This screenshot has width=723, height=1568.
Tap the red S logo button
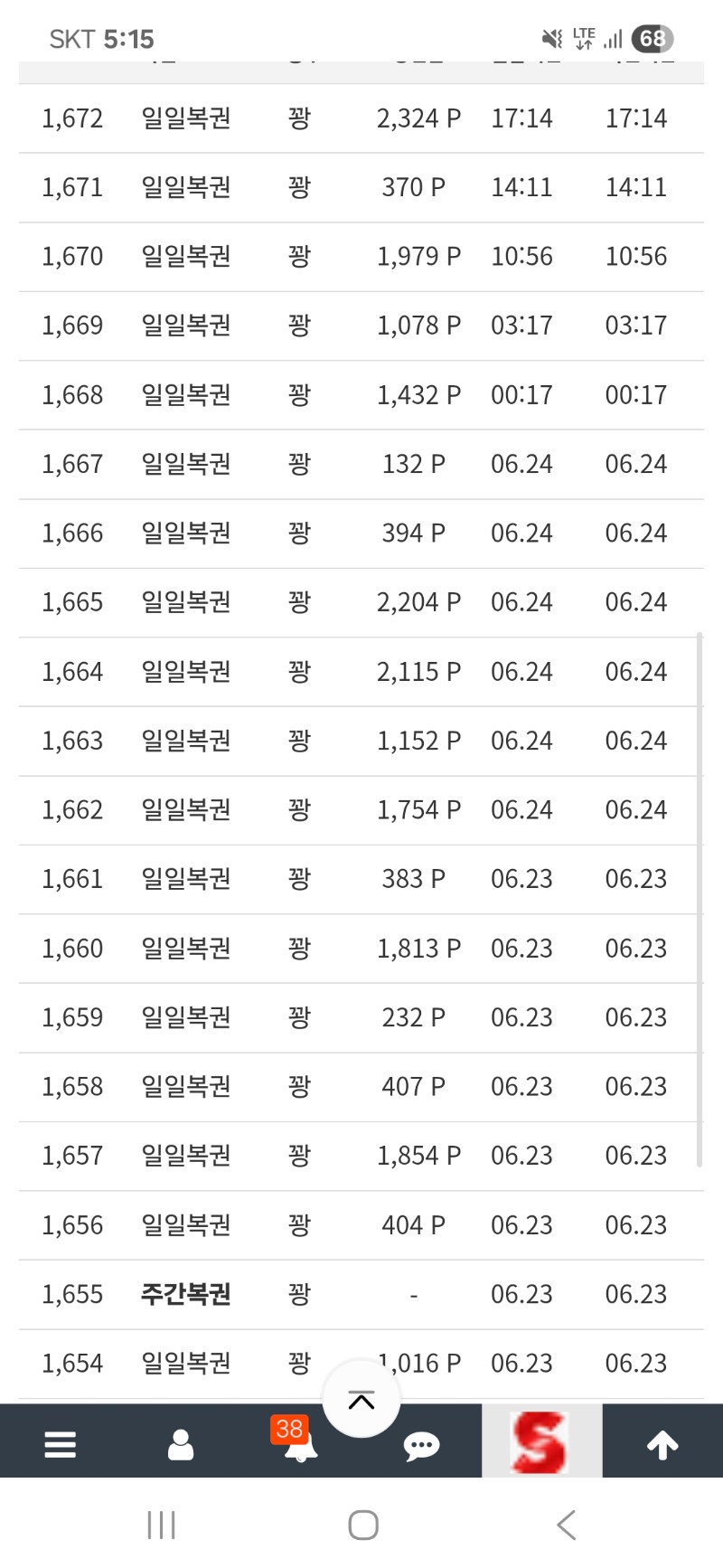click(541, 1441)
